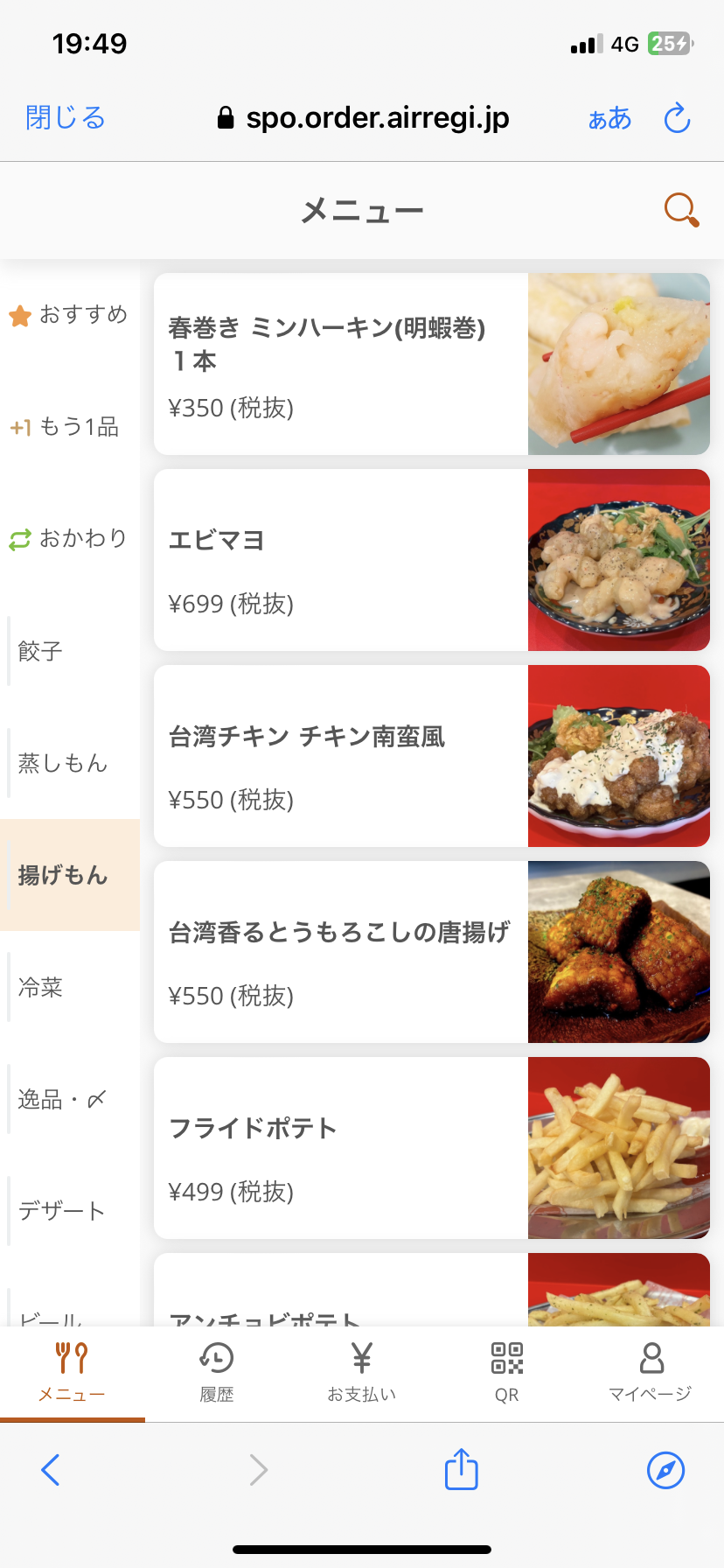Viewport: 724px width, 1568px height.
Task: Open the フライドポテト item
Action: coord(432,1148)
